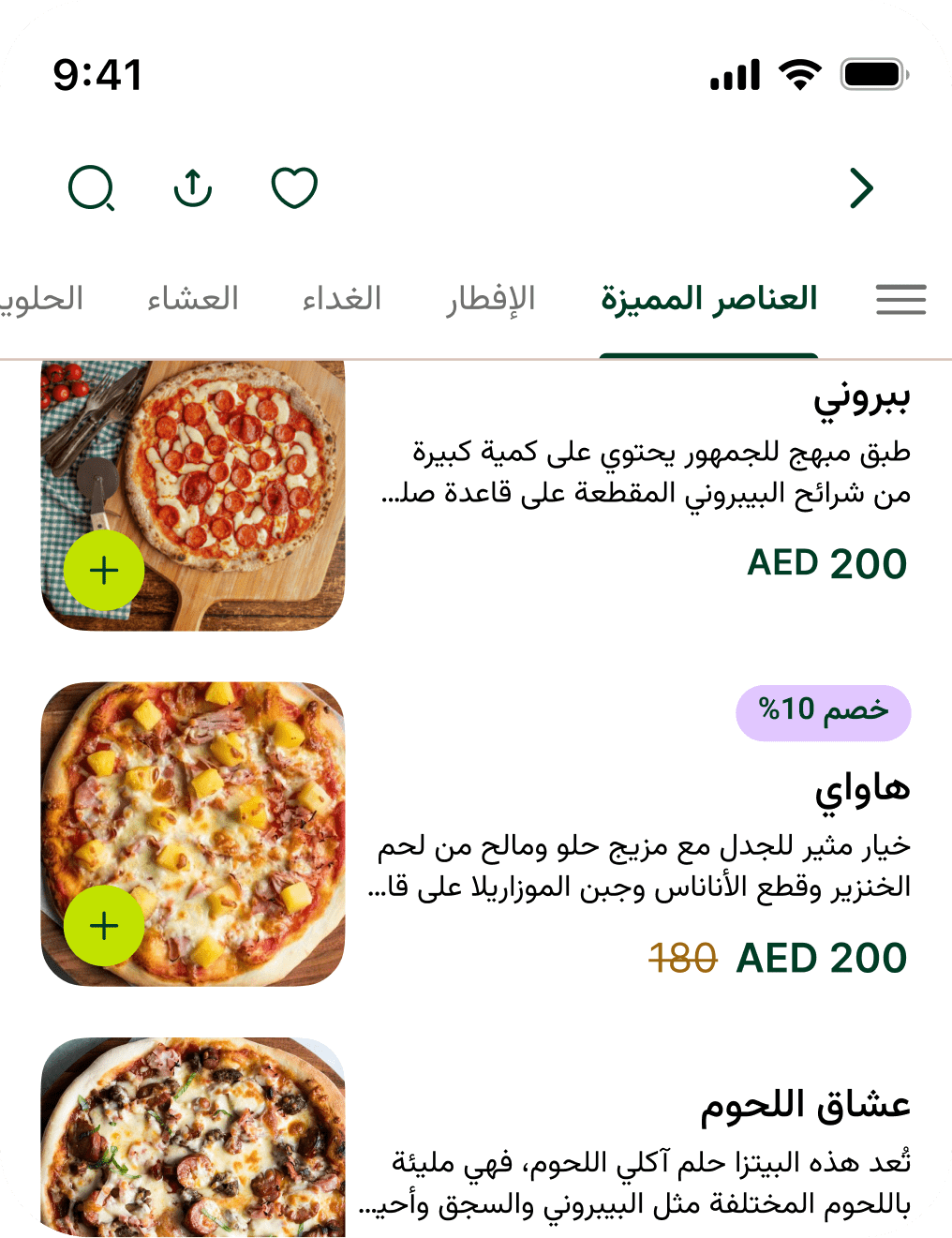The width and height of the screenshot is (952, 1238).
Task: Open the عشاق اللحوم pizza image
Action: [193, 1134]
